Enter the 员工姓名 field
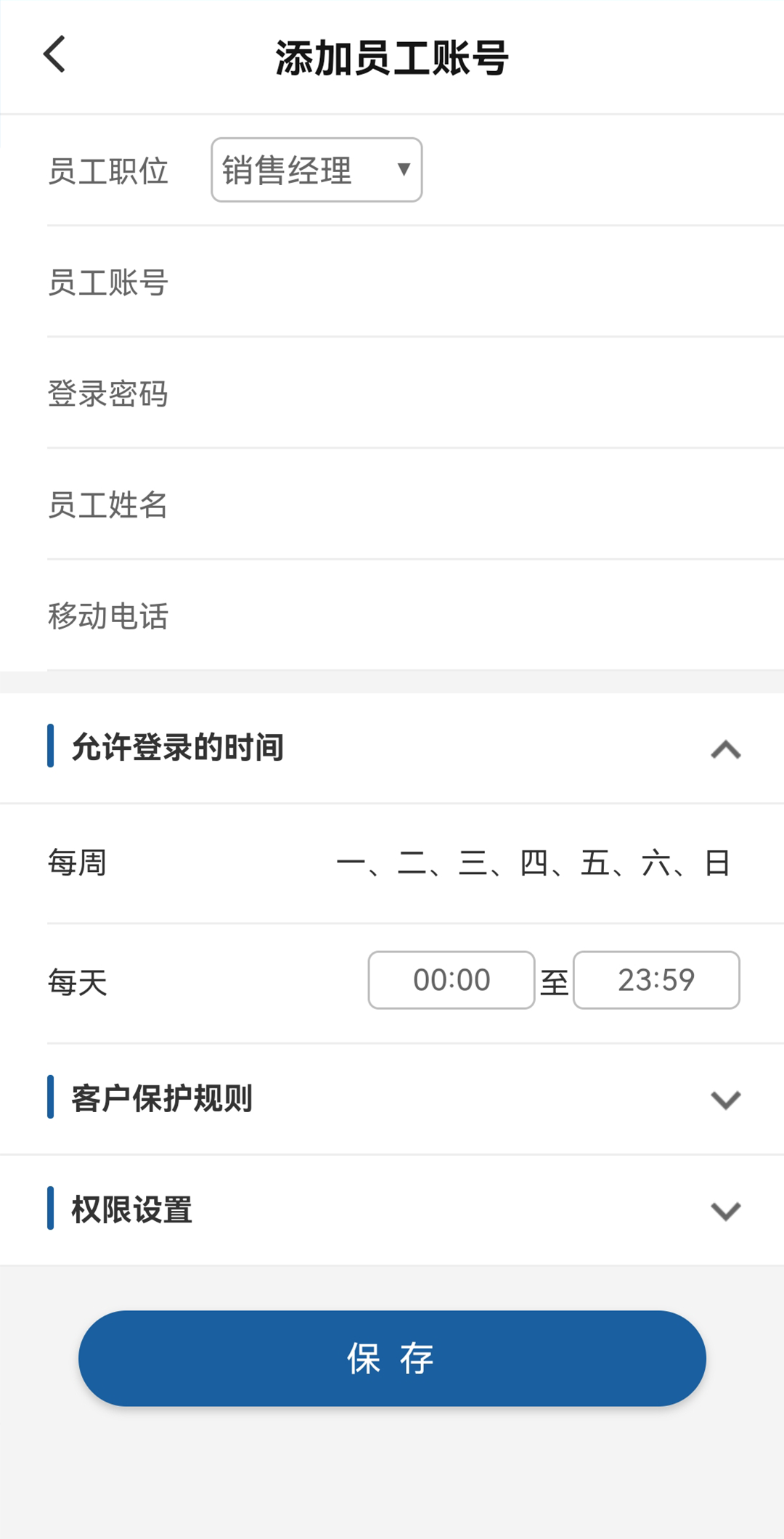This screenshot has height=1539, width=784. click(x=415, y=504)
